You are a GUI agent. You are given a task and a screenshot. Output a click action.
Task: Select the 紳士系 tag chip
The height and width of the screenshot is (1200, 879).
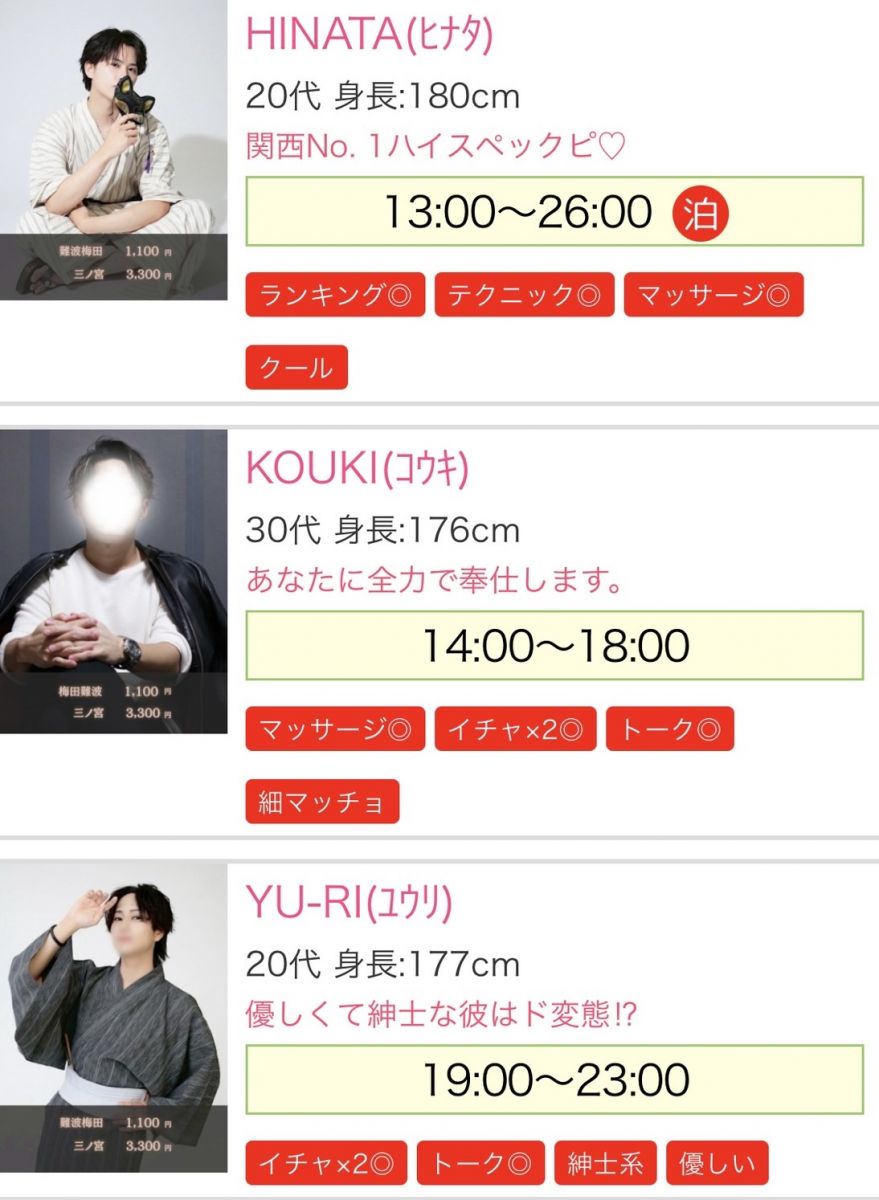(605, 1163)
